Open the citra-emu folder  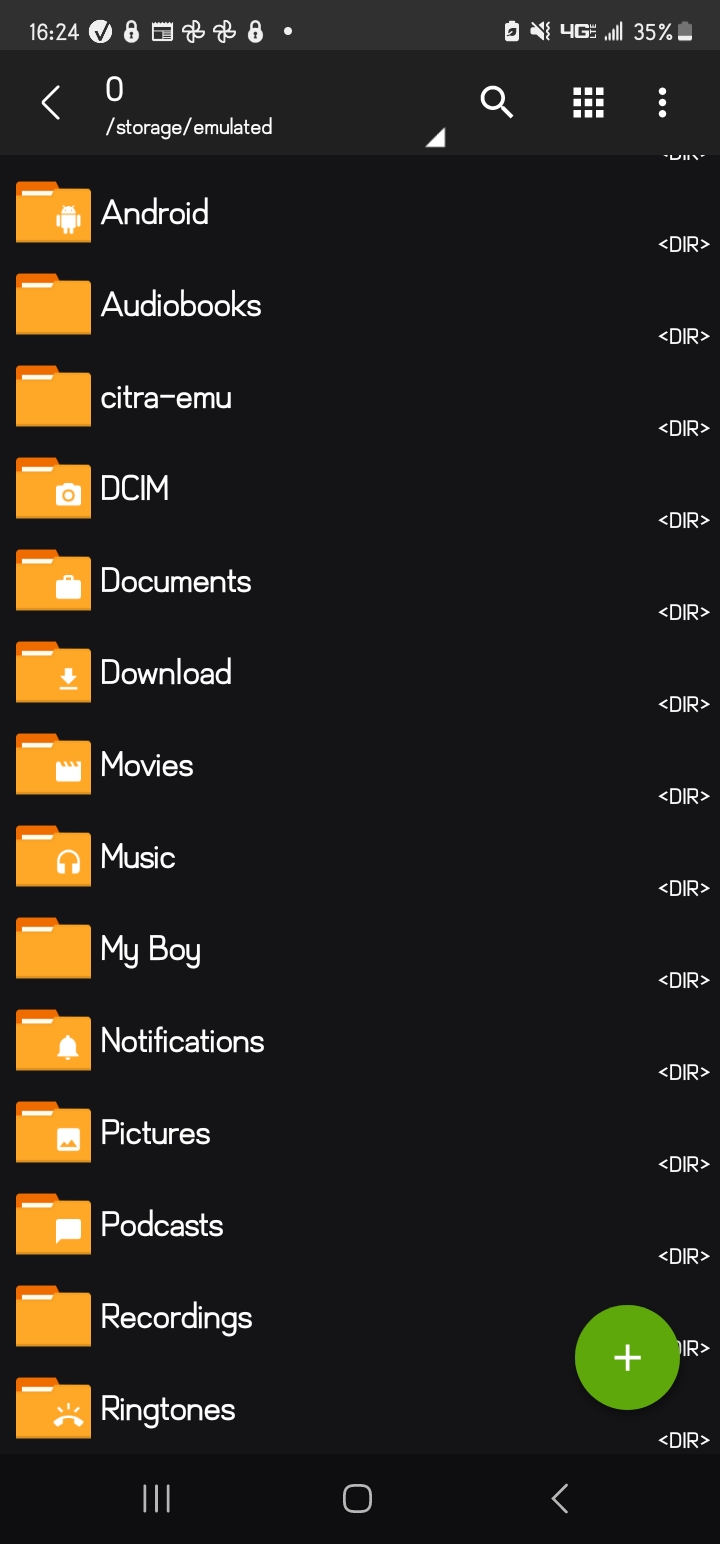point(166,397)
